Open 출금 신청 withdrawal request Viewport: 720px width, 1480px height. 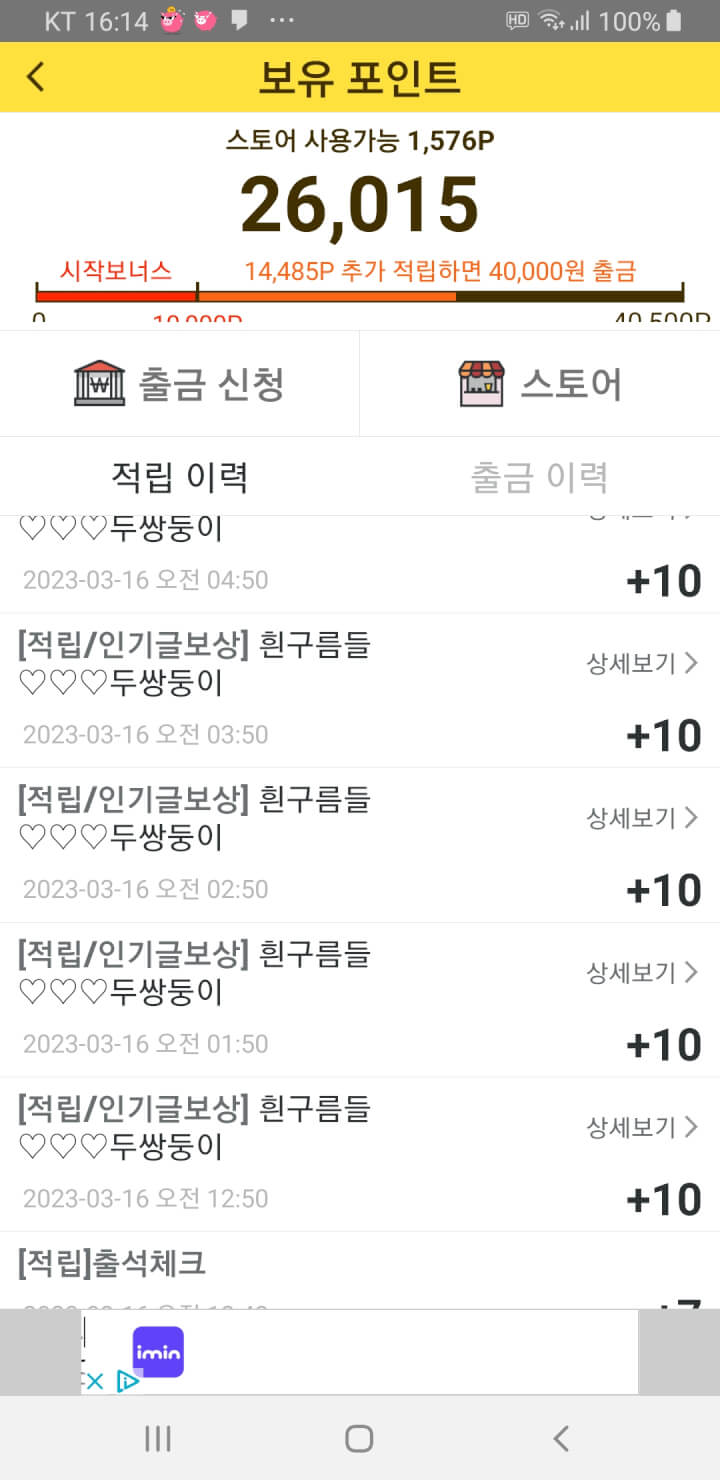point(180,384)
